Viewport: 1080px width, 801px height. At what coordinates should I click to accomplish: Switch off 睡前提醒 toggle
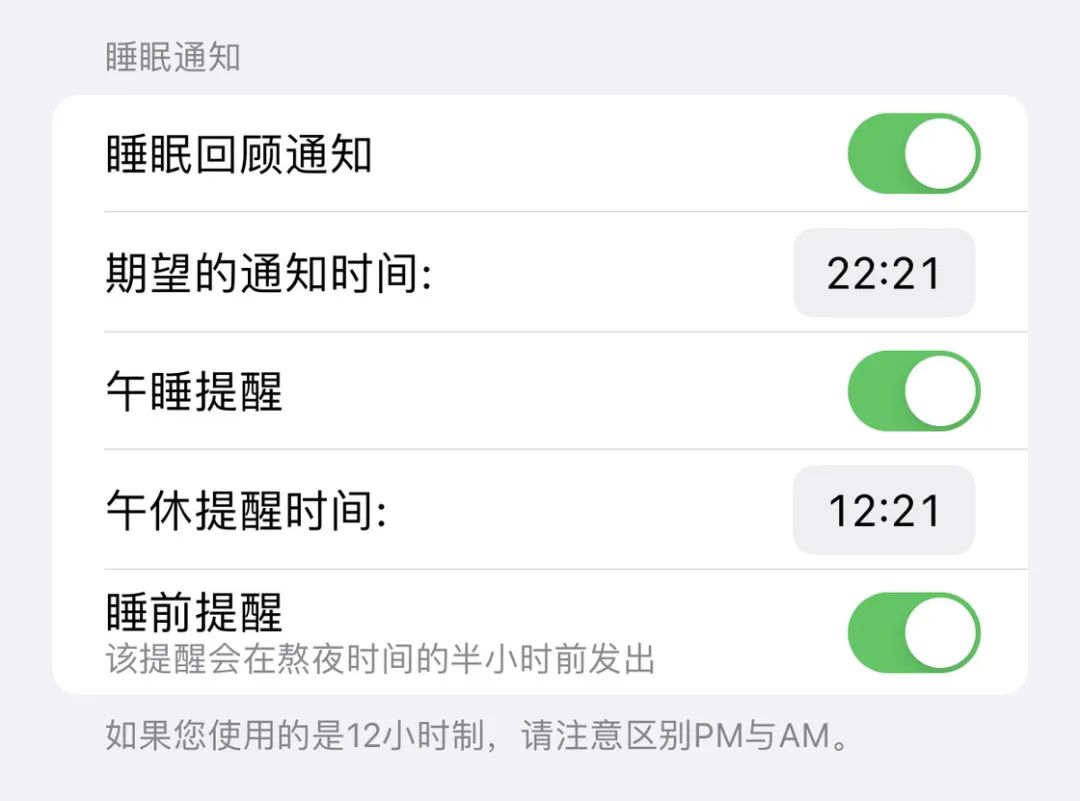coord(913,632)
